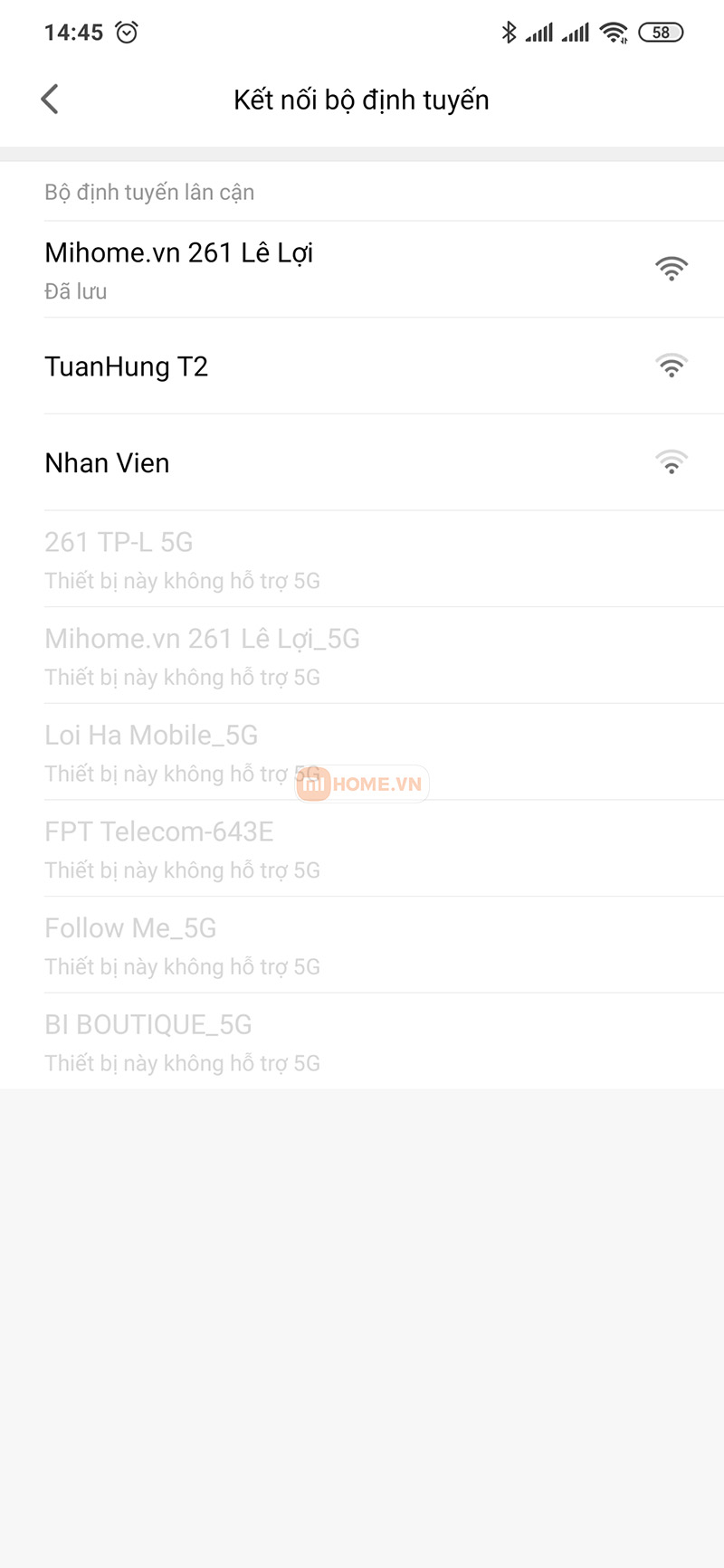Tap the Wi-Fi signal icon beside Mihome.vn 261 Lê Lợi
Screen dimensions: 724x1568
pyautogui.click(x=672, y=269)
